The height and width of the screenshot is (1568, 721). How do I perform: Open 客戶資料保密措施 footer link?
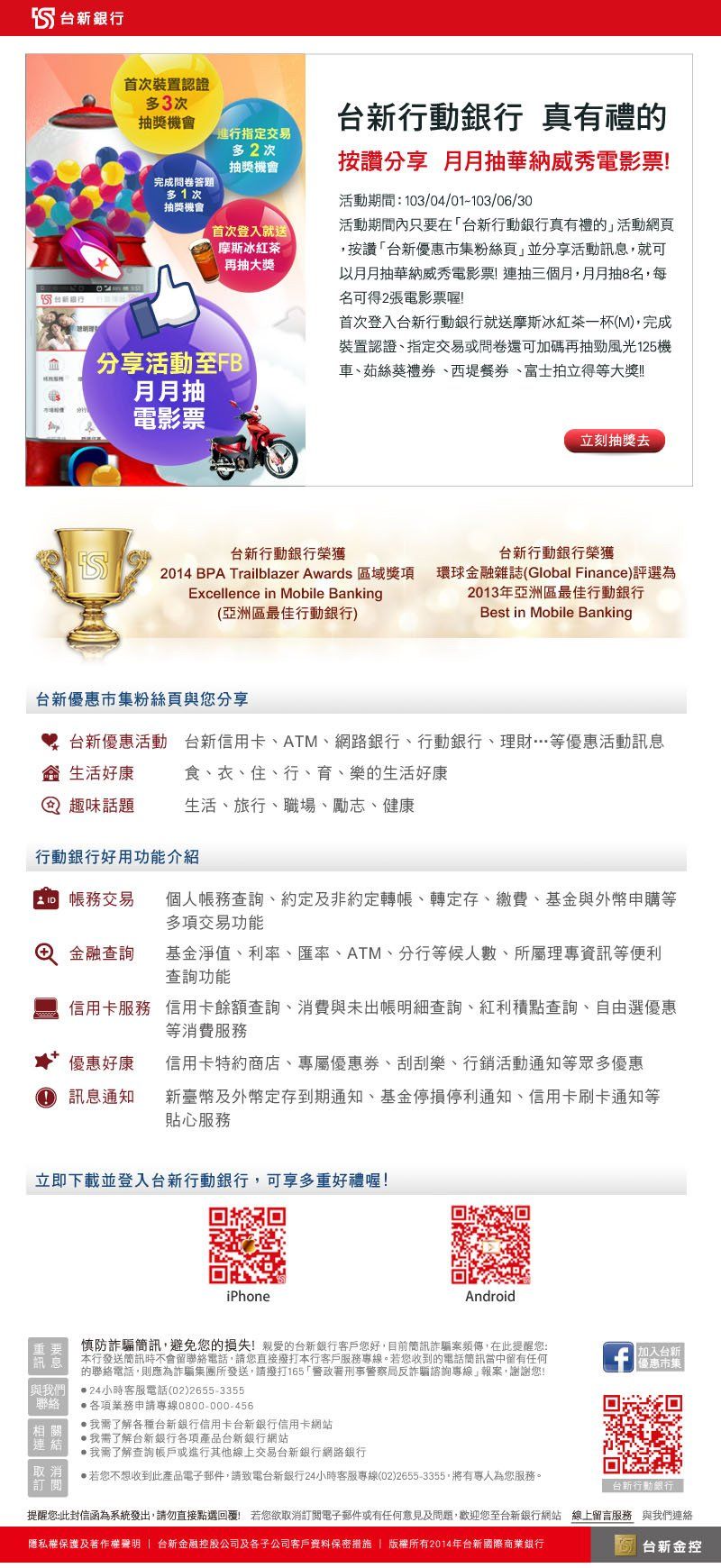point(265,1544)
